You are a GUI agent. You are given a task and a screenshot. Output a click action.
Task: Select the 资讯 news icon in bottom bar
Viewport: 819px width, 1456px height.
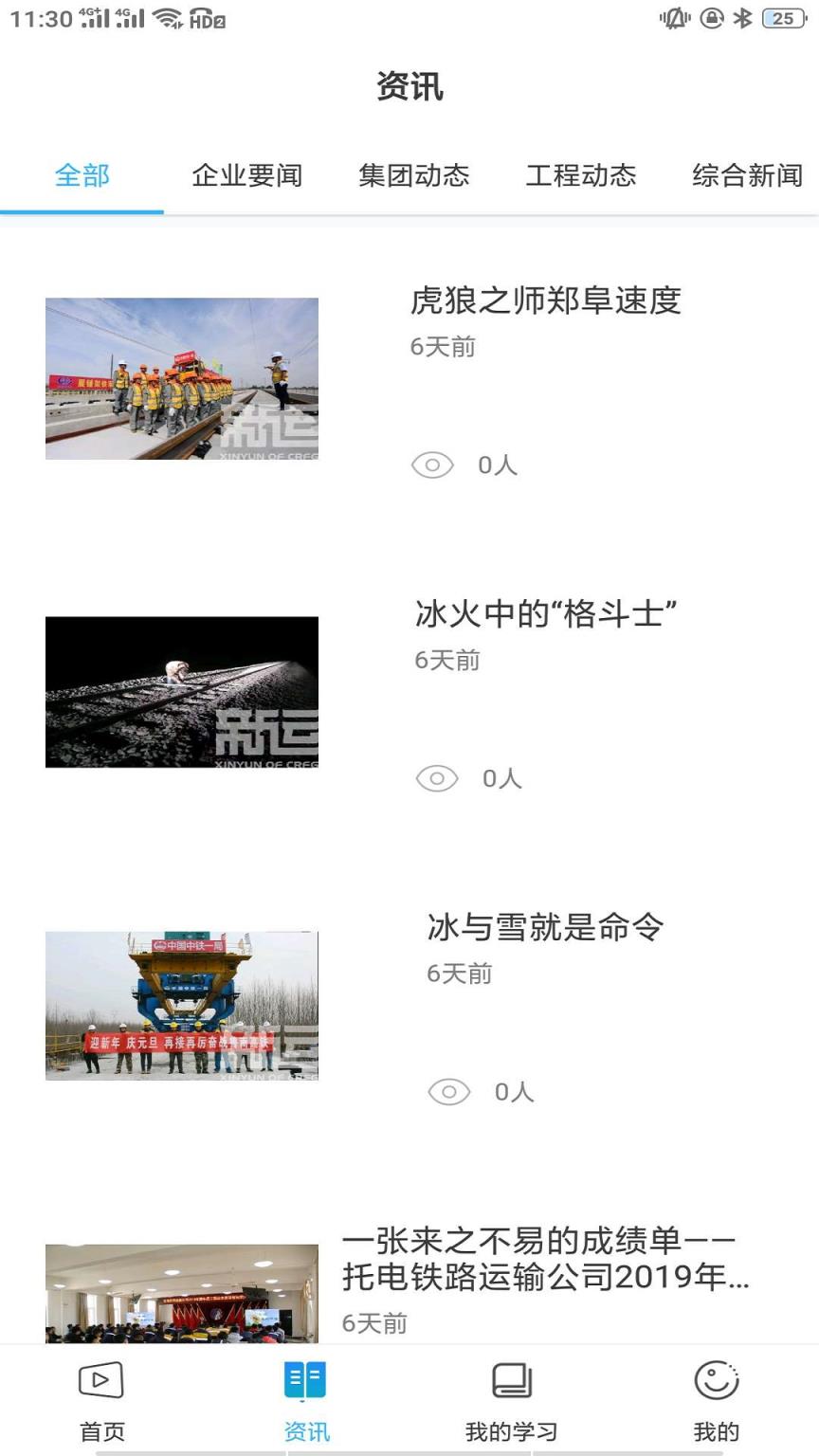[303, 1382]
